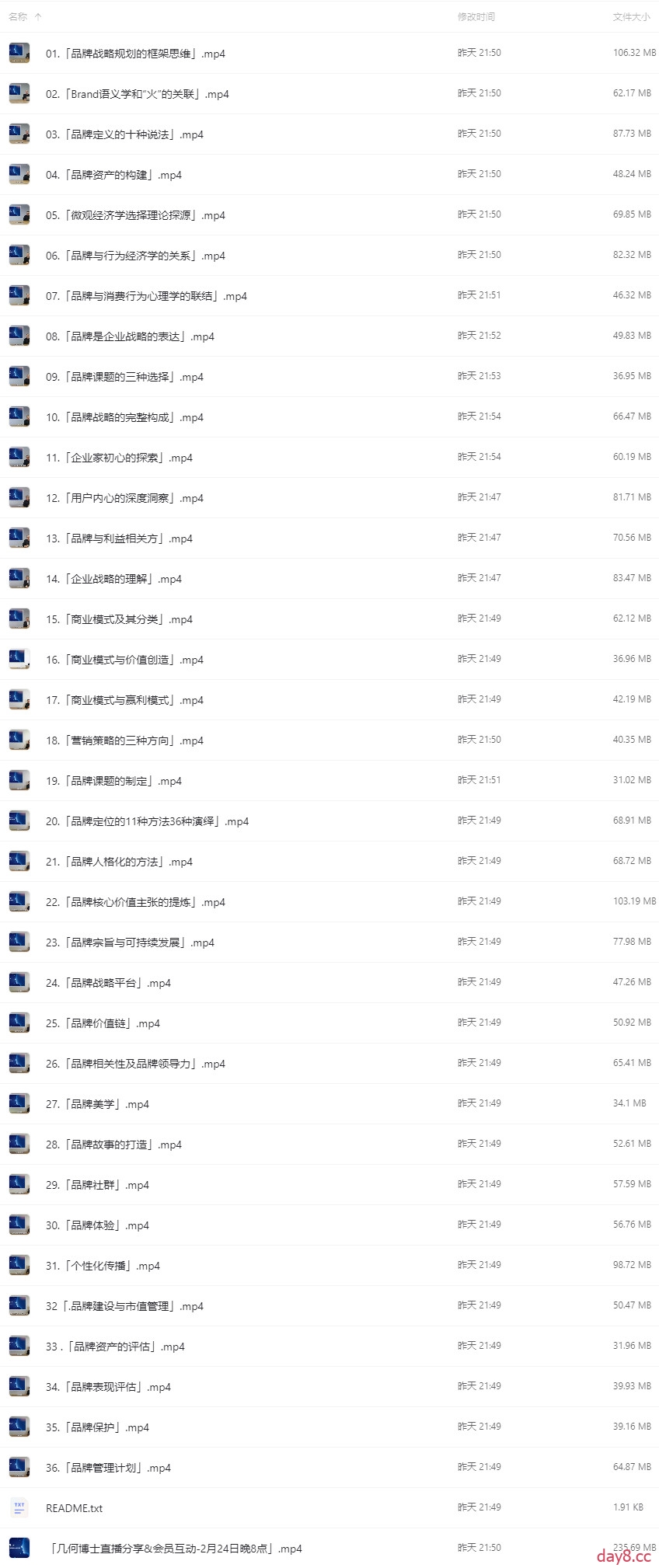
Task: Open the README.txt file
Action: pyautogui.click(x=74, y=1508)
